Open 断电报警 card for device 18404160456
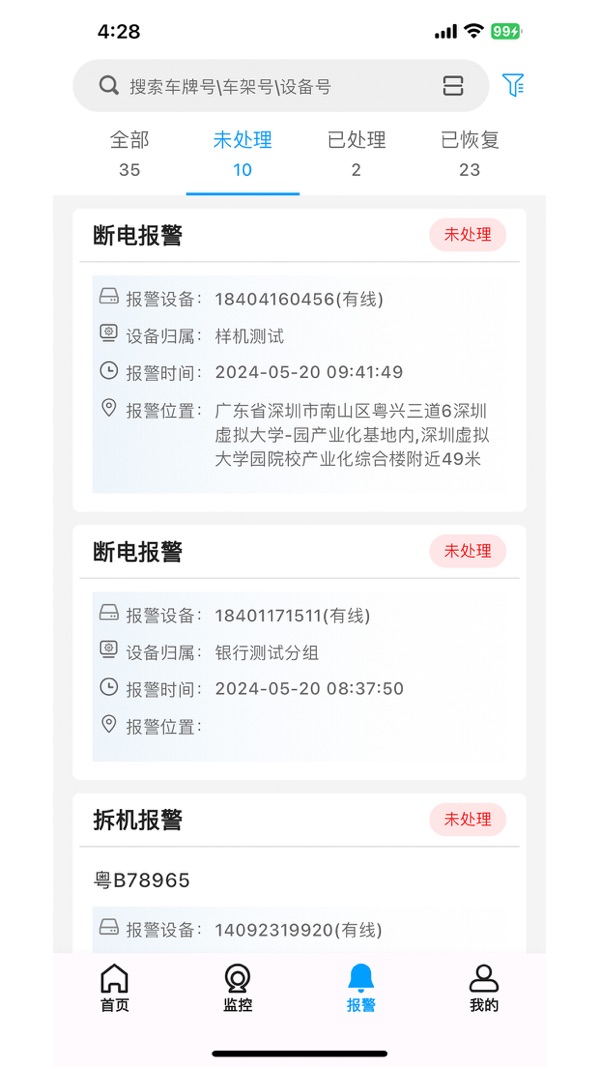The width and height of the screenshot is (600, 1067). pos(299,360)
